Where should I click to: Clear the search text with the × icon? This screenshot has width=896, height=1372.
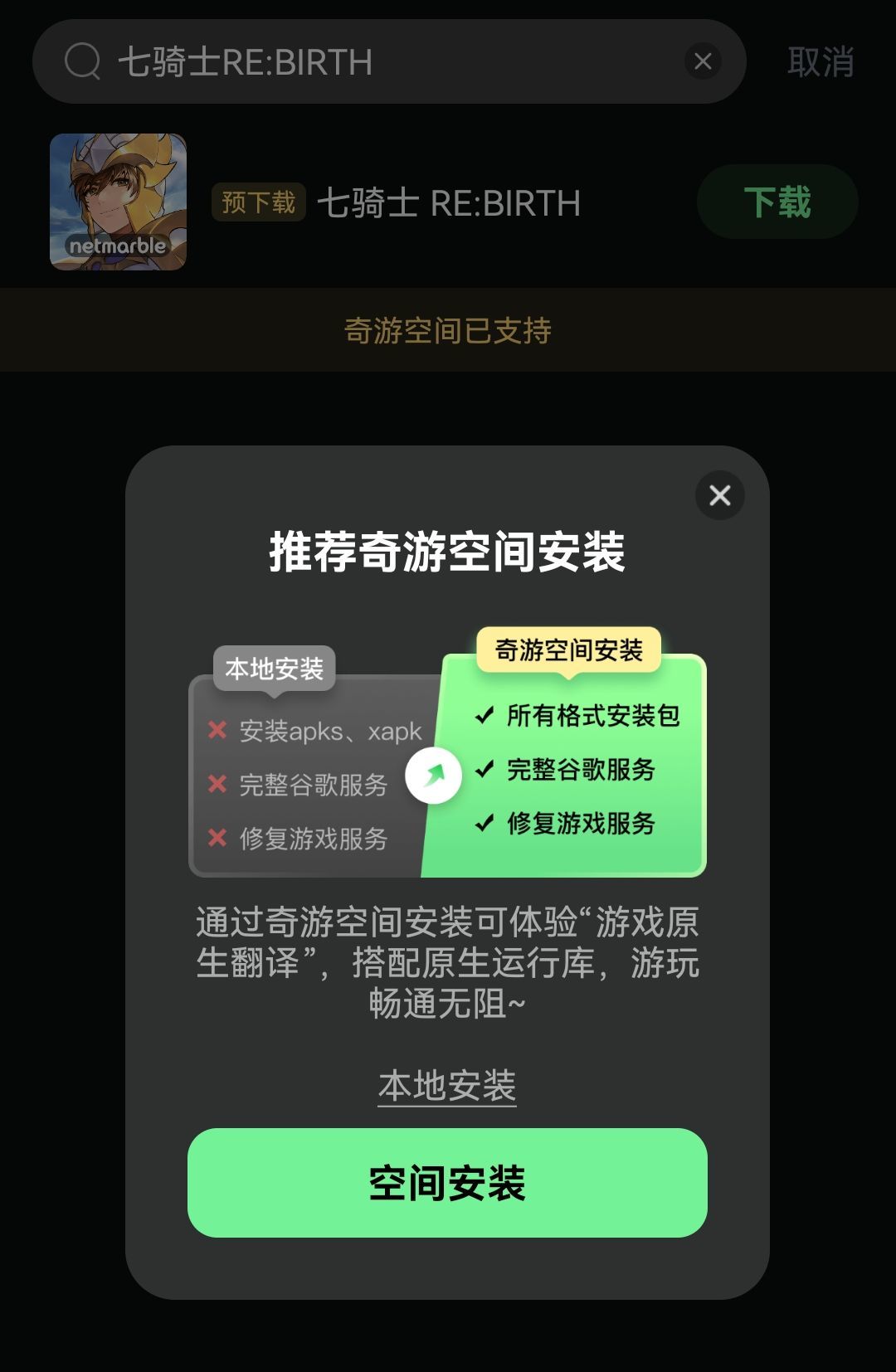[704, 61]
